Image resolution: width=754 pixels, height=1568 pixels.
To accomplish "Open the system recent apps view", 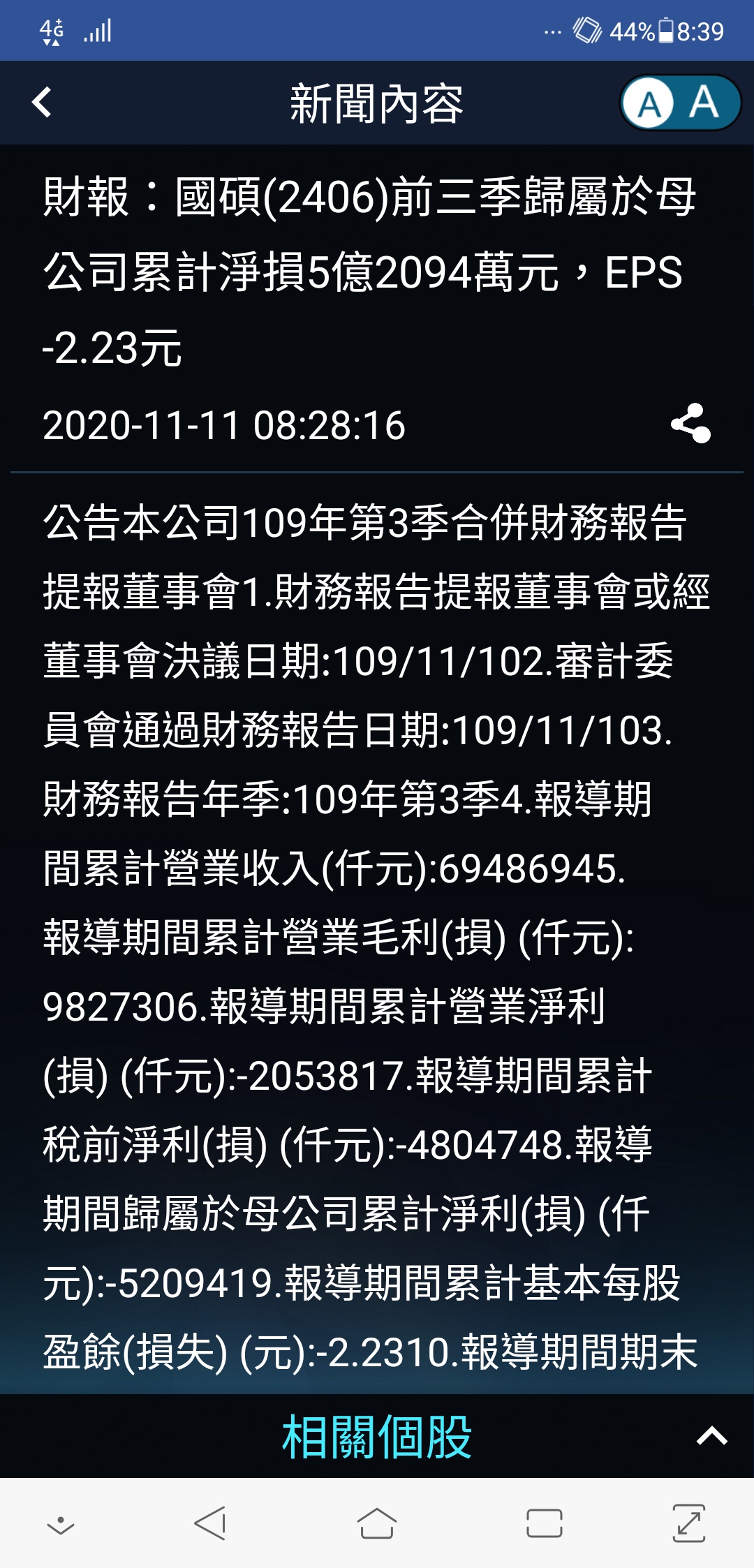I will tap(545, 1523).
